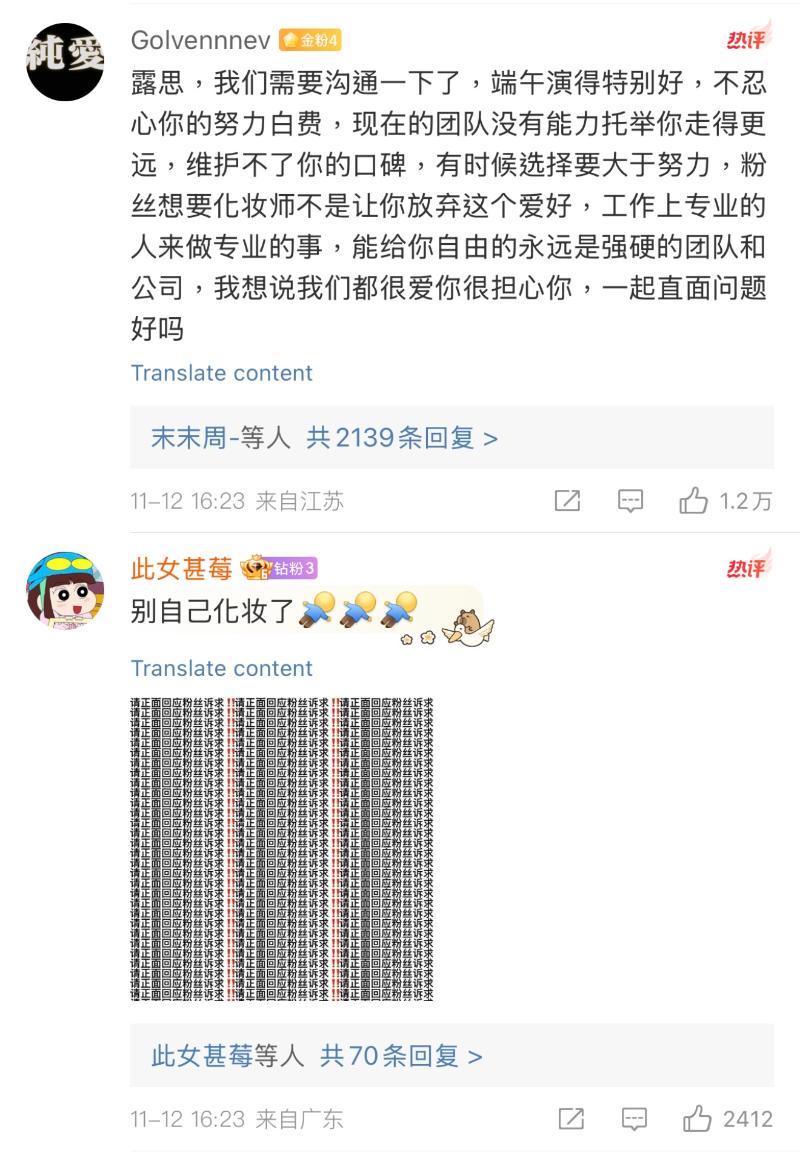Open 此女甚莓's profile avatar
This screenshot has height=1158, width=800.
tap(65, 590)
